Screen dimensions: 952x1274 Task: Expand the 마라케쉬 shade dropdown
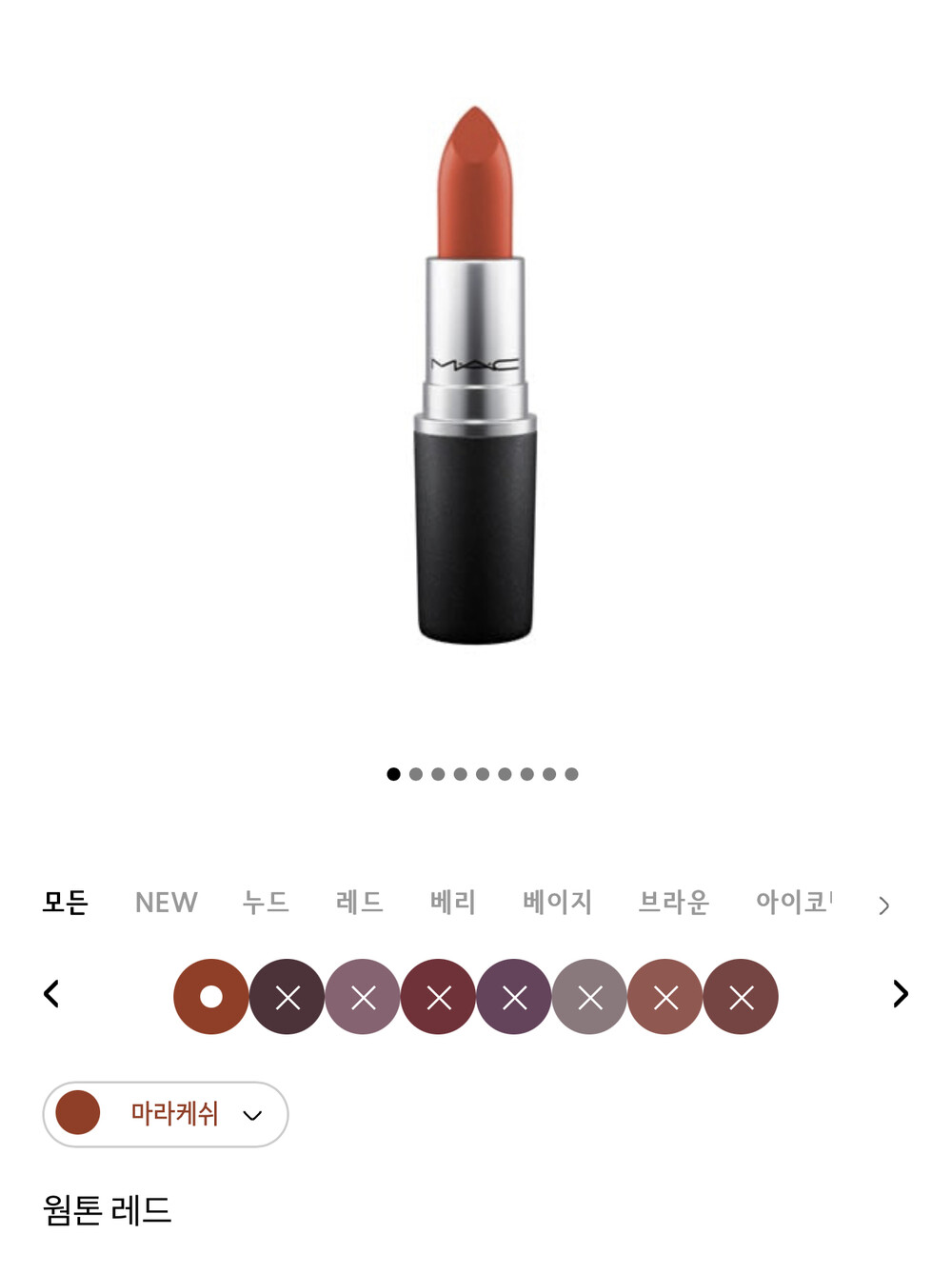coord(166,1114)
